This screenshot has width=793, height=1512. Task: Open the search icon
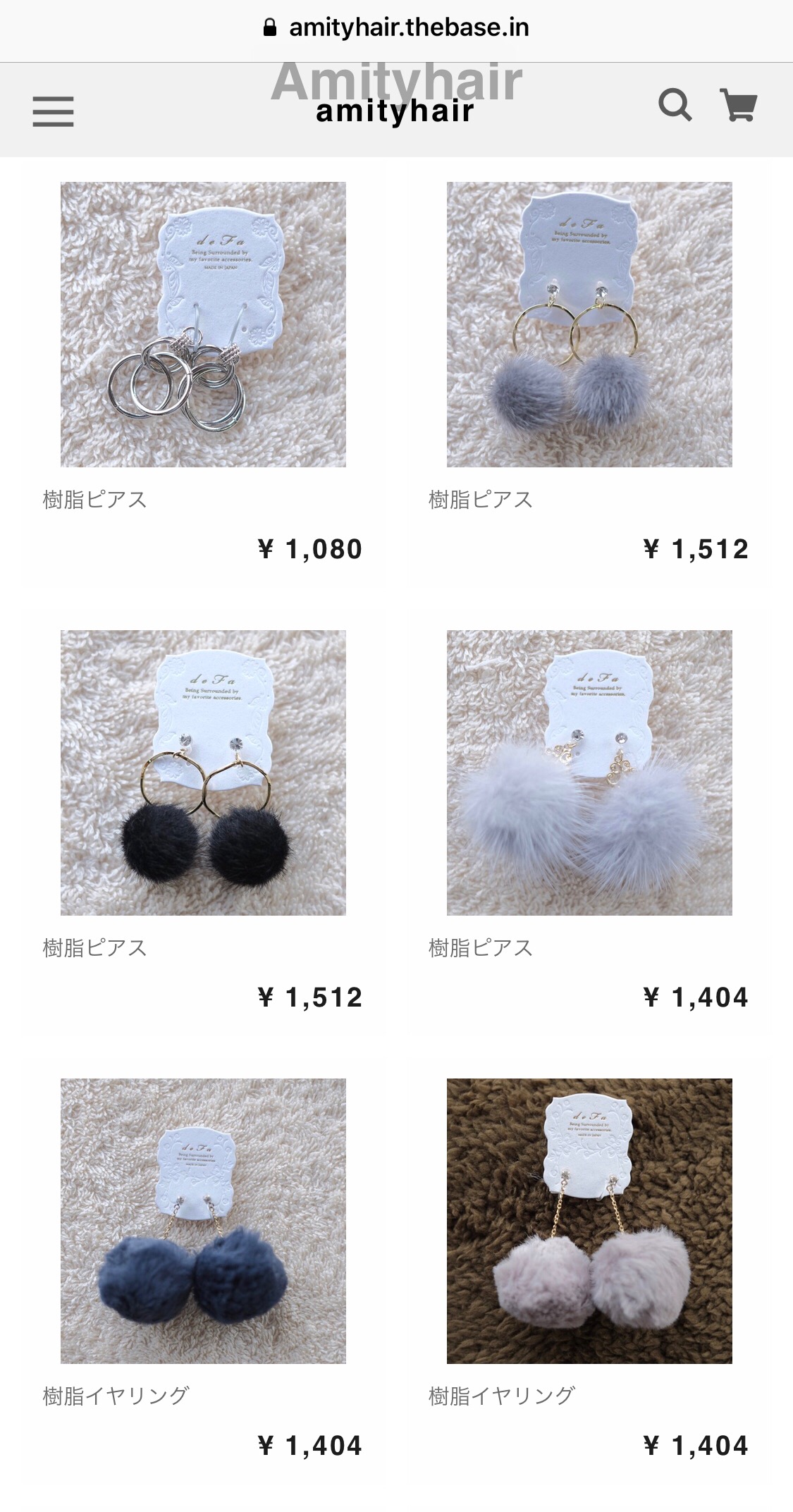tap(675, 106)
